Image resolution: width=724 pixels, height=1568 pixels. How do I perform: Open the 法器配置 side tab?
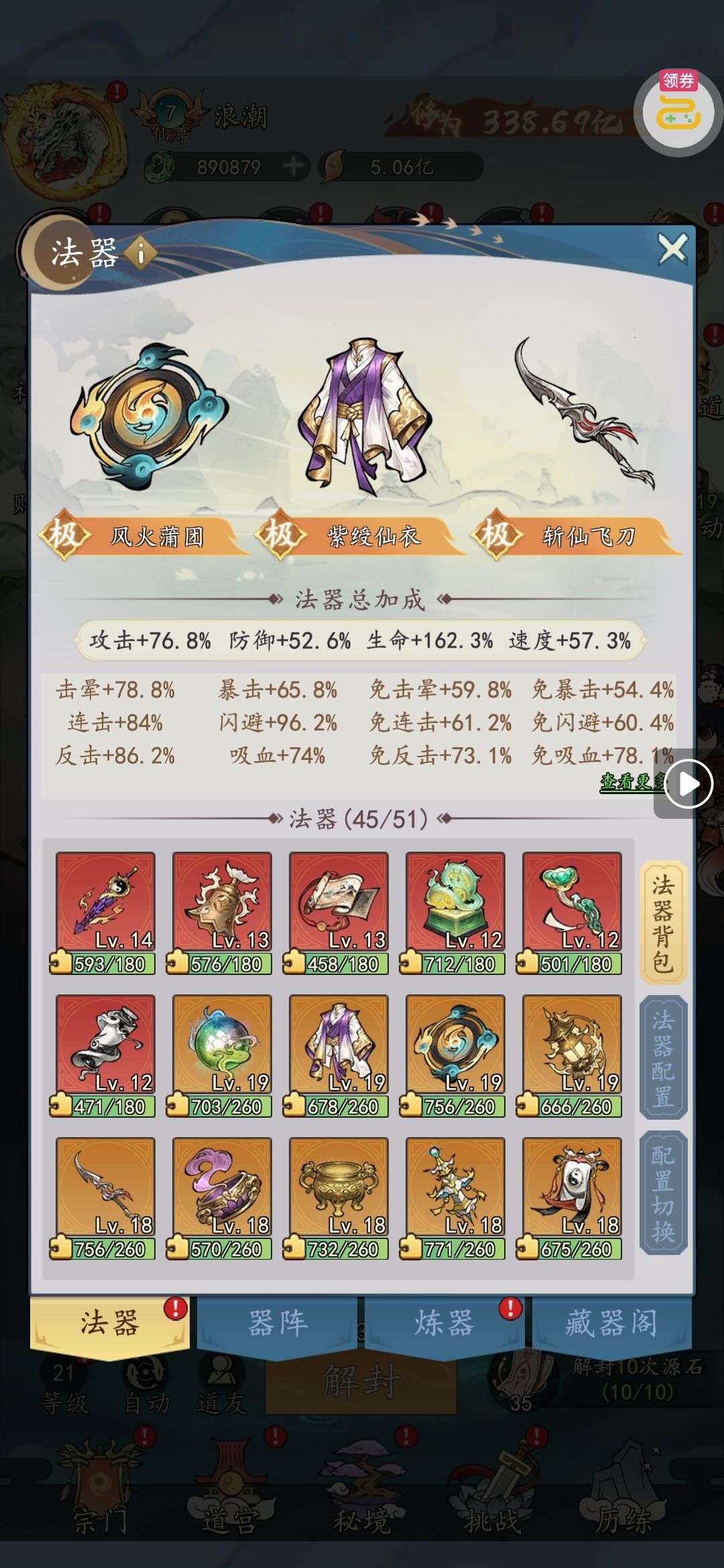tap(662, 1058)
